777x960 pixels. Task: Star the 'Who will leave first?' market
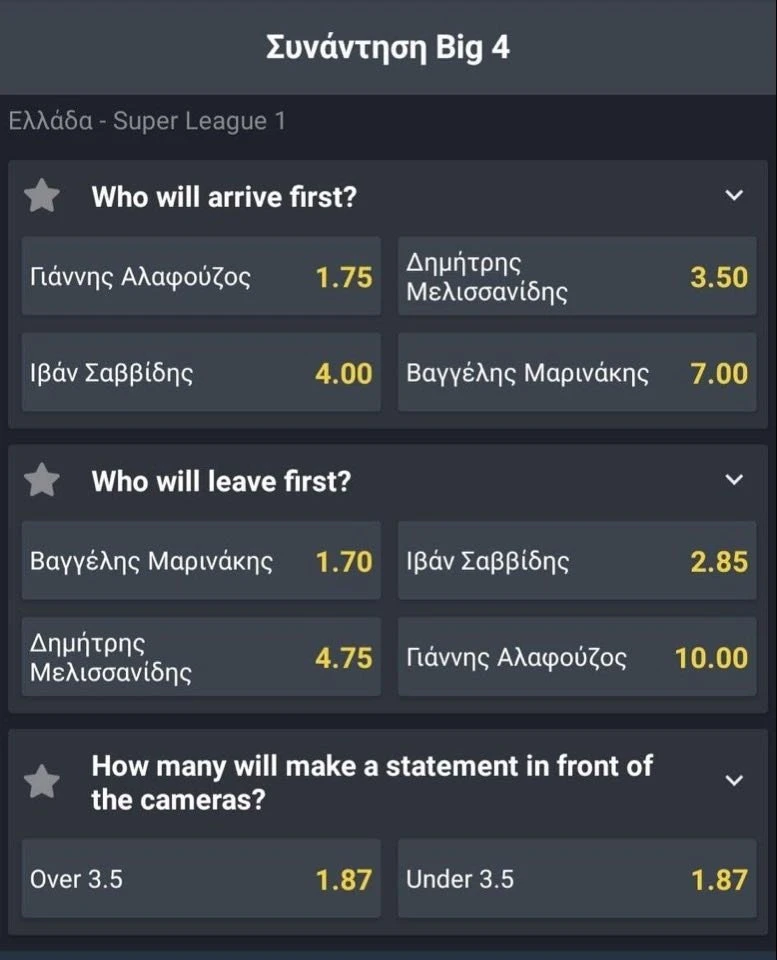[x=41, y=481]
